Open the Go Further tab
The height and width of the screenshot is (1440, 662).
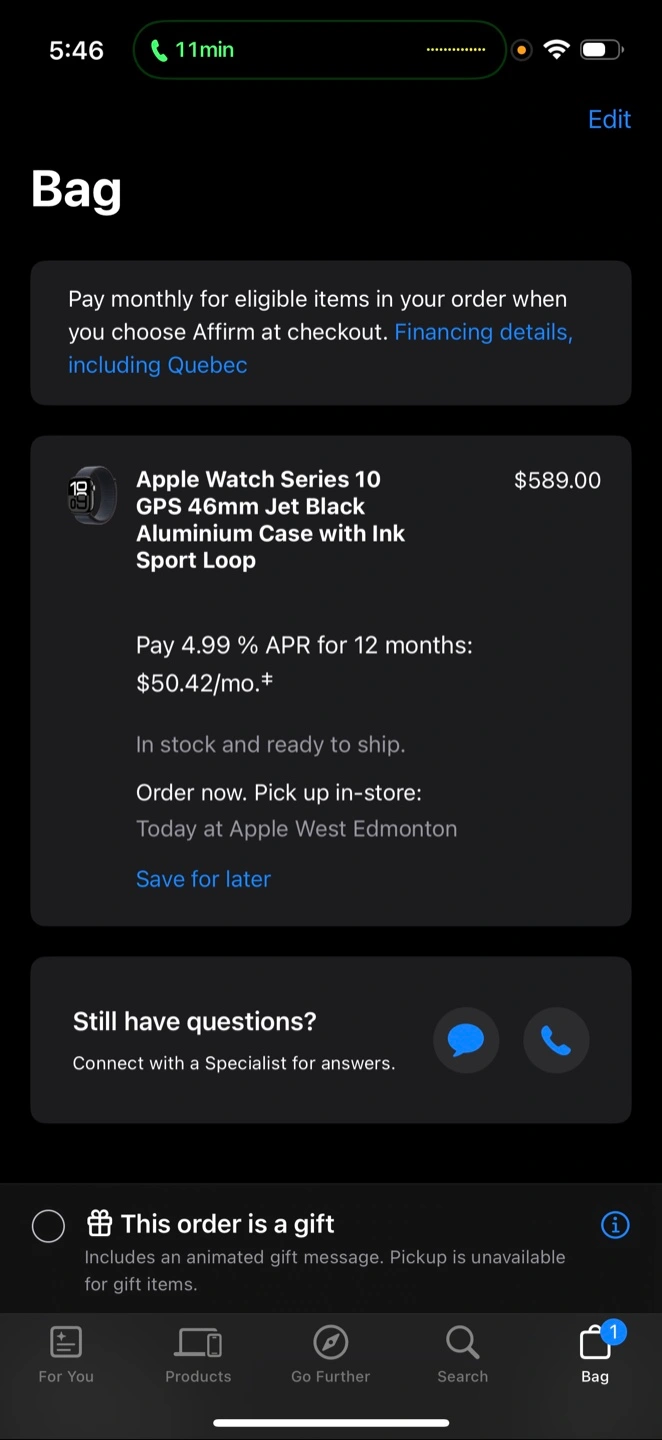(331, 1355)
